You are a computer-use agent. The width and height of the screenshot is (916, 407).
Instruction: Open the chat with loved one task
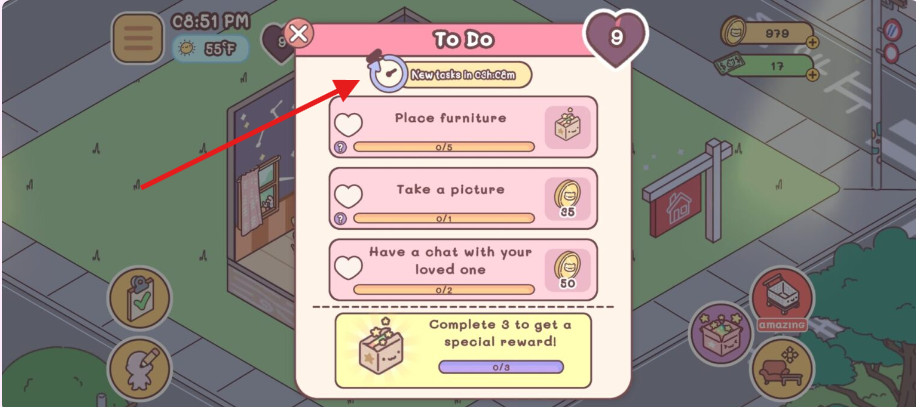pyautogui.click(x=463, y=268)
